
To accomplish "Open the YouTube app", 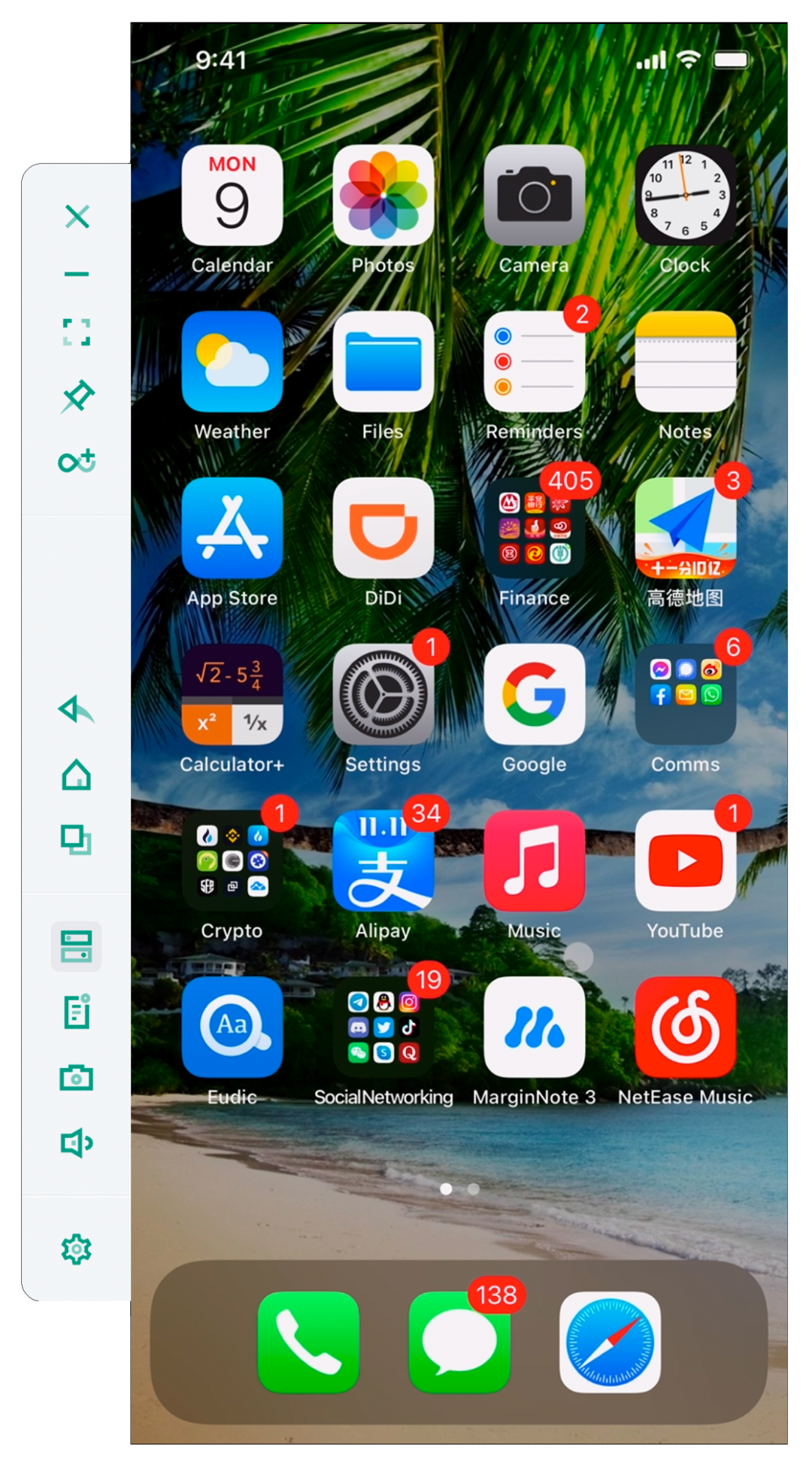I will point(686,860).
